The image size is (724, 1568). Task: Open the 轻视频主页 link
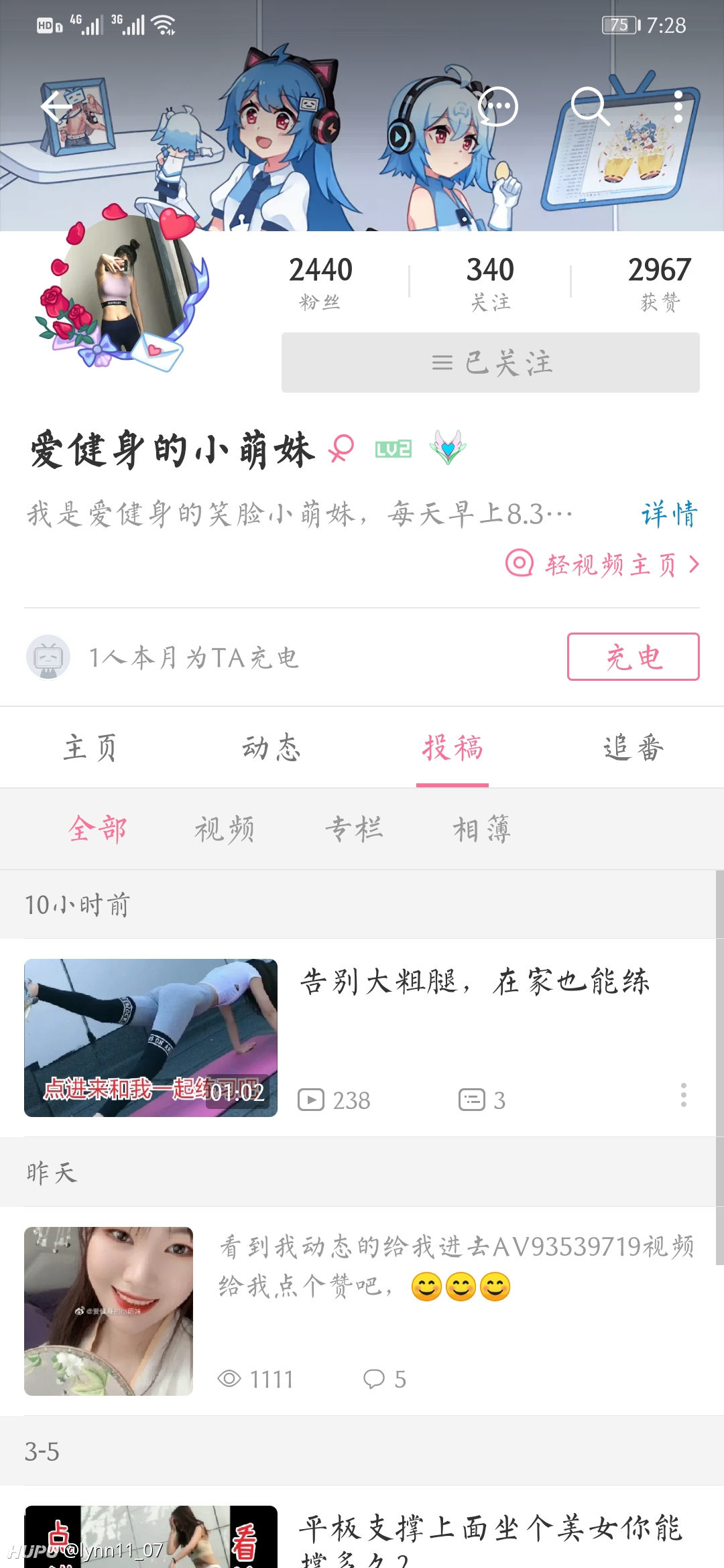coord(602,564)
